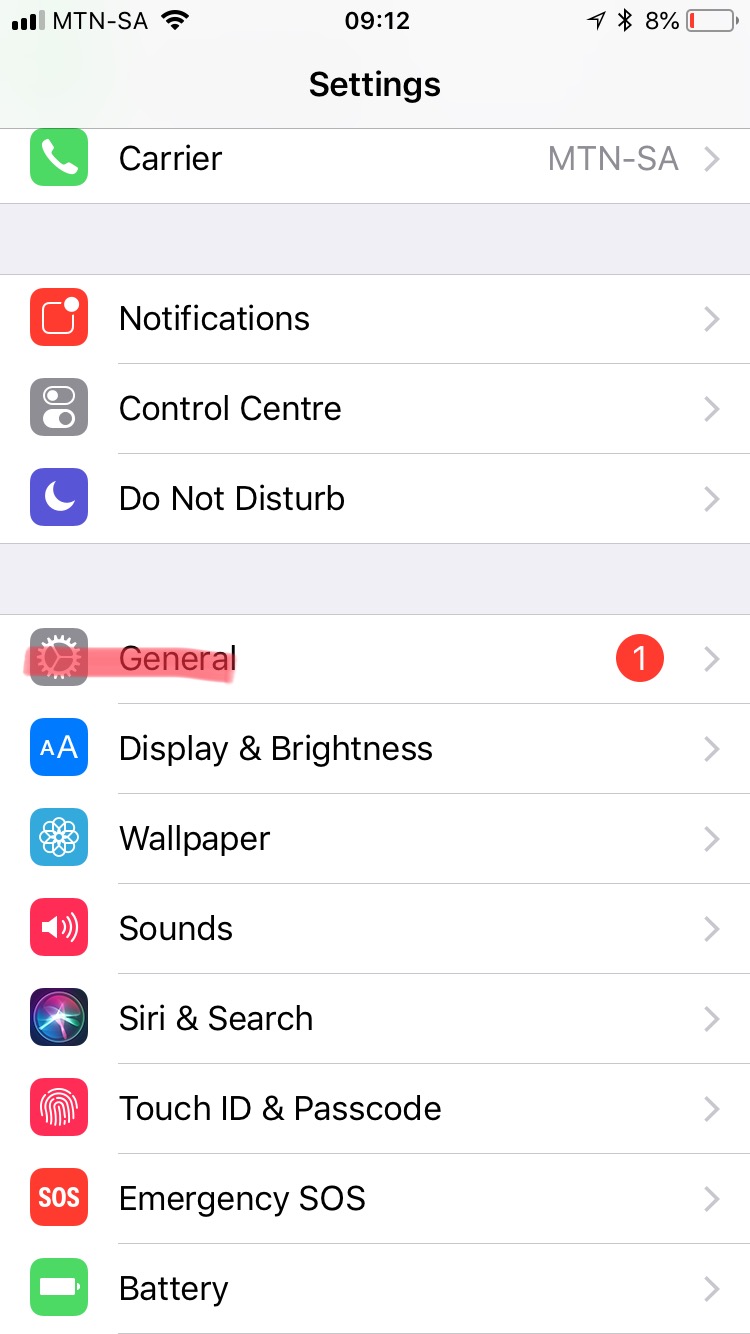Open Touch ID & Passcode
Viewport: 750px width, 1334px height.
(x=375, y=1109)
